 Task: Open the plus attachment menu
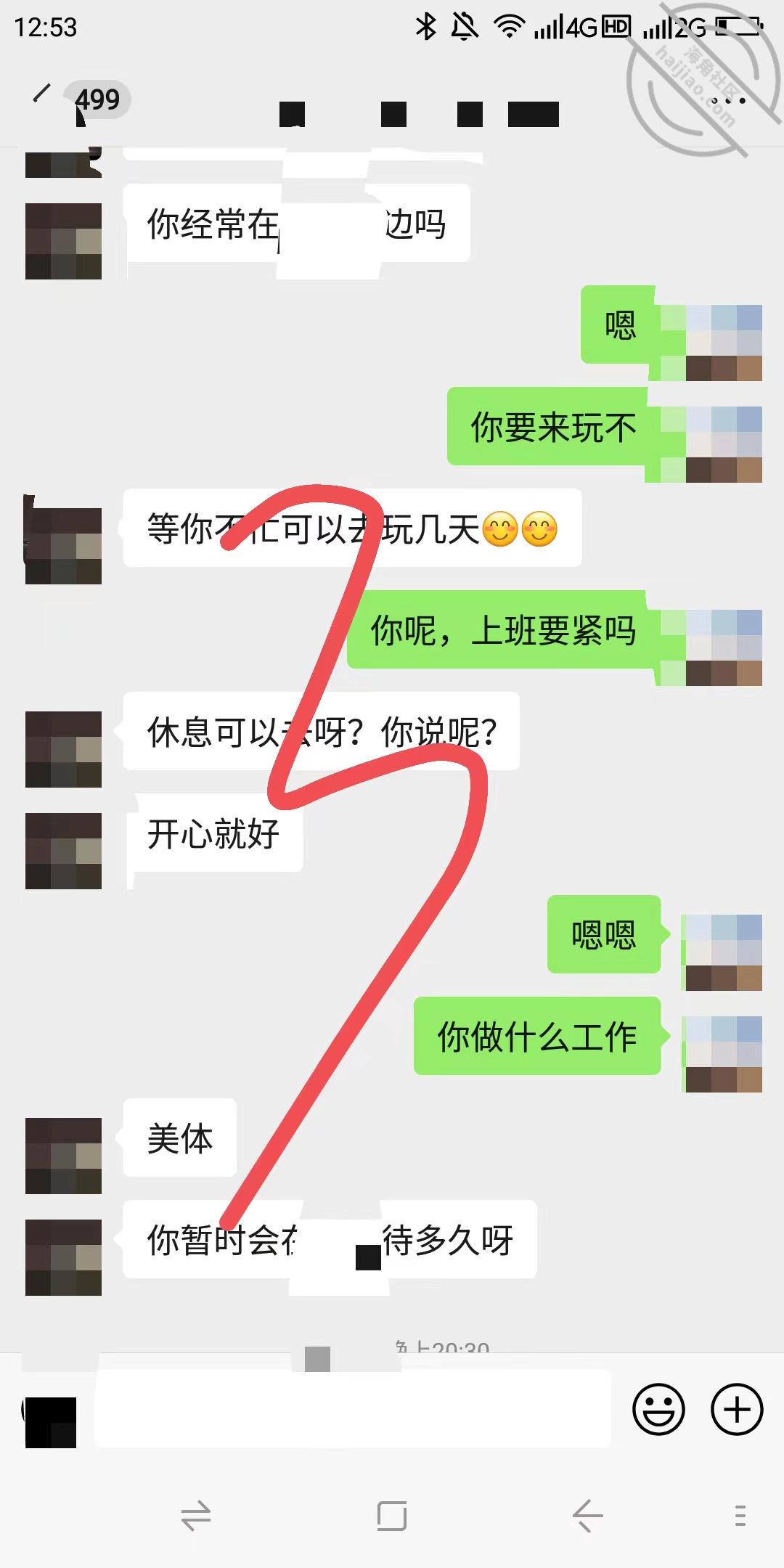pyautogui.click(x=737, y=1409)
